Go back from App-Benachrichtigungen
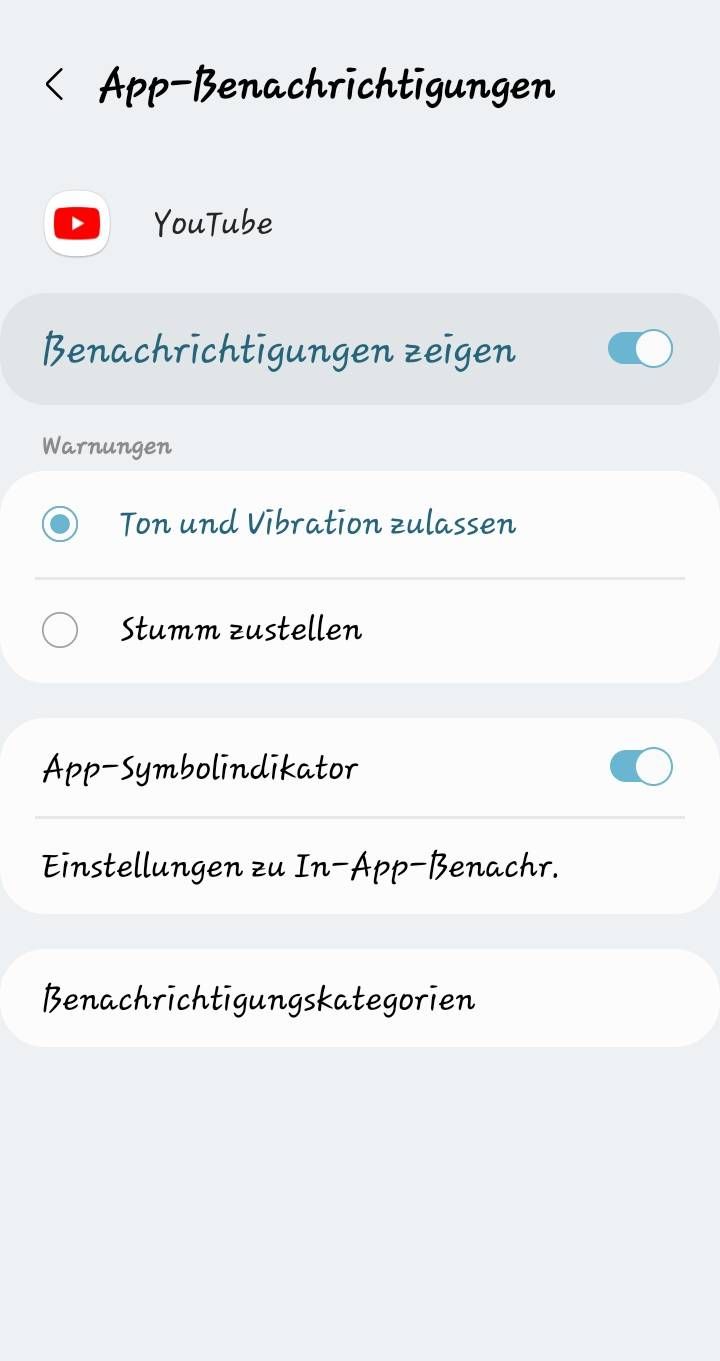Image resolution: width=720 pixels, height=1361 pixels. 54,86
